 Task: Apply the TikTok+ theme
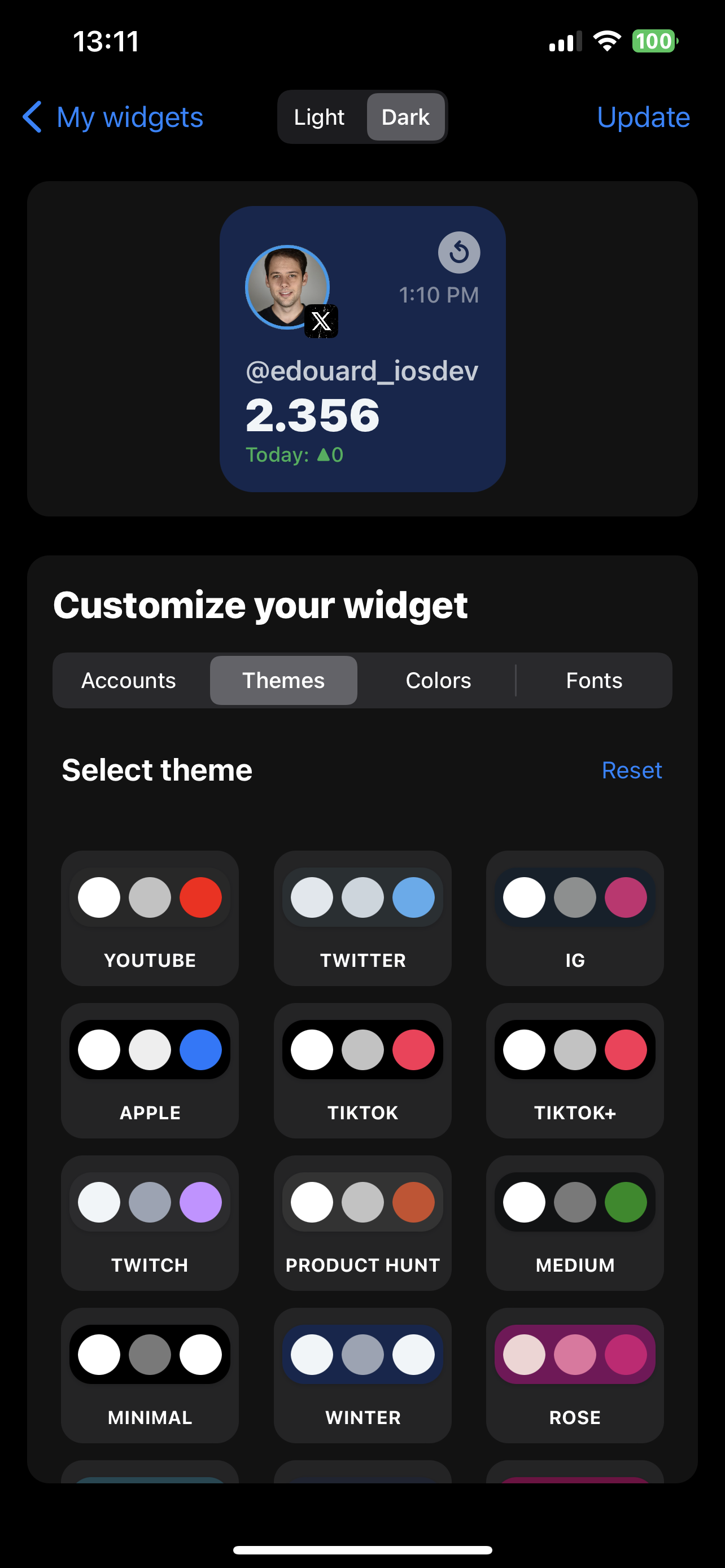click(575, 1070)
